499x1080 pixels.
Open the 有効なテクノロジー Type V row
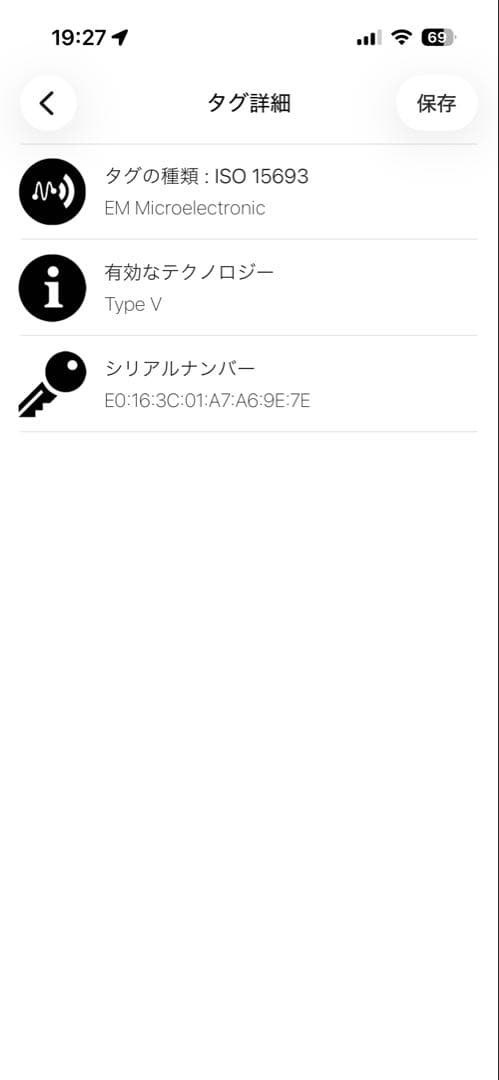(x=248, y=288)
